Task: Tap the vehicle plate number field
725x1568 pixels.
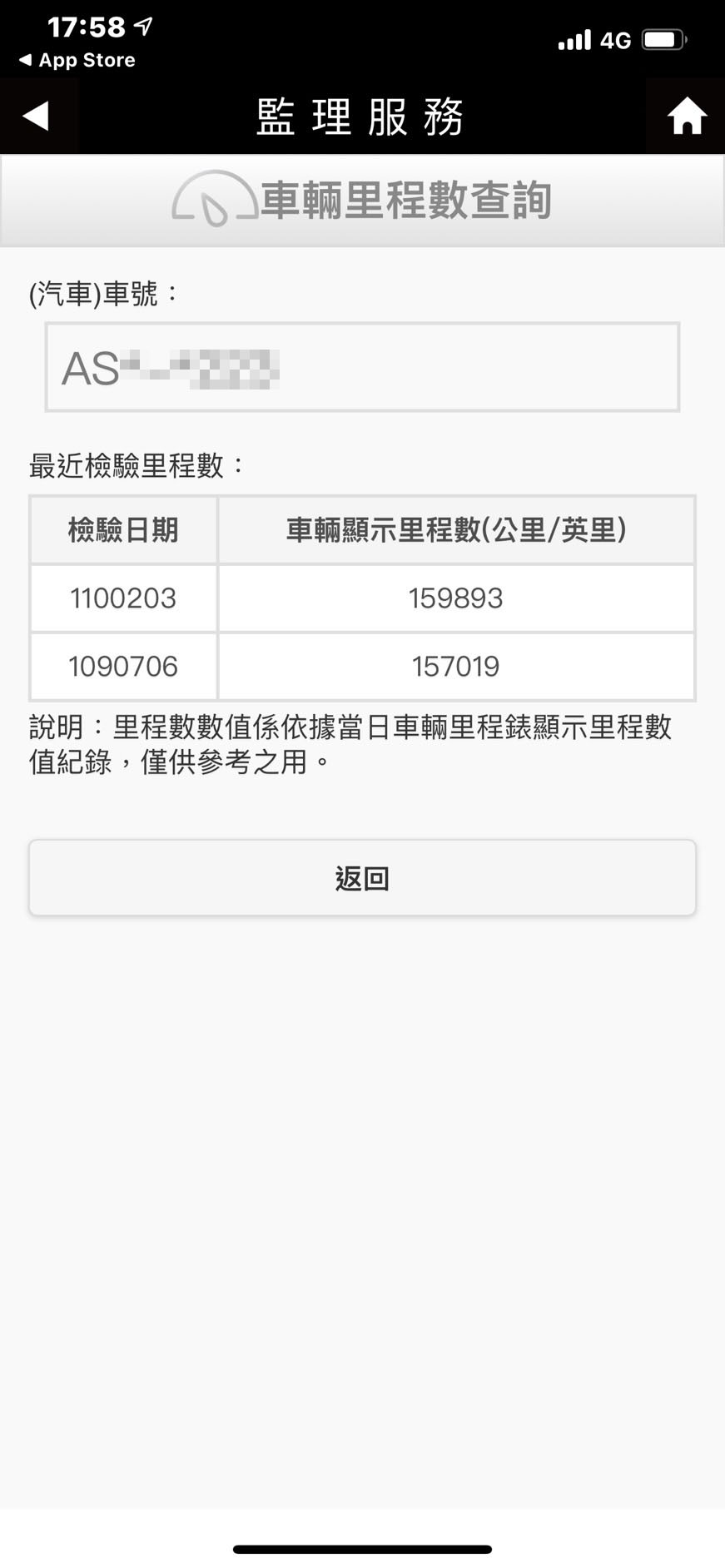Action: point(362,367)
